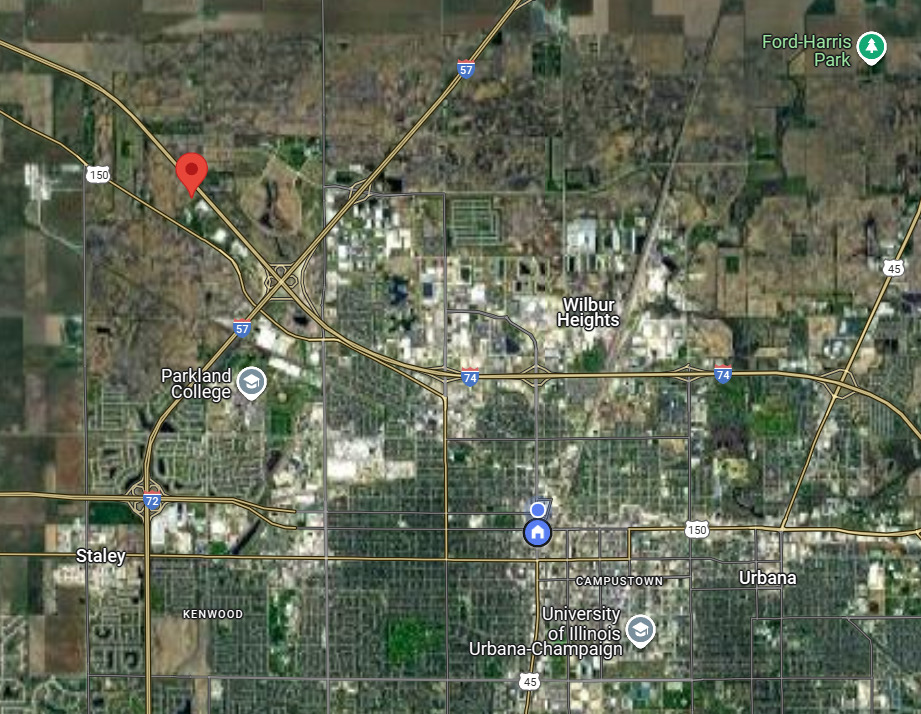Viewport: 921px width, 714px height.
Task: Open the Ford-Harris Park place marker
Action: [x=873, y=48]
